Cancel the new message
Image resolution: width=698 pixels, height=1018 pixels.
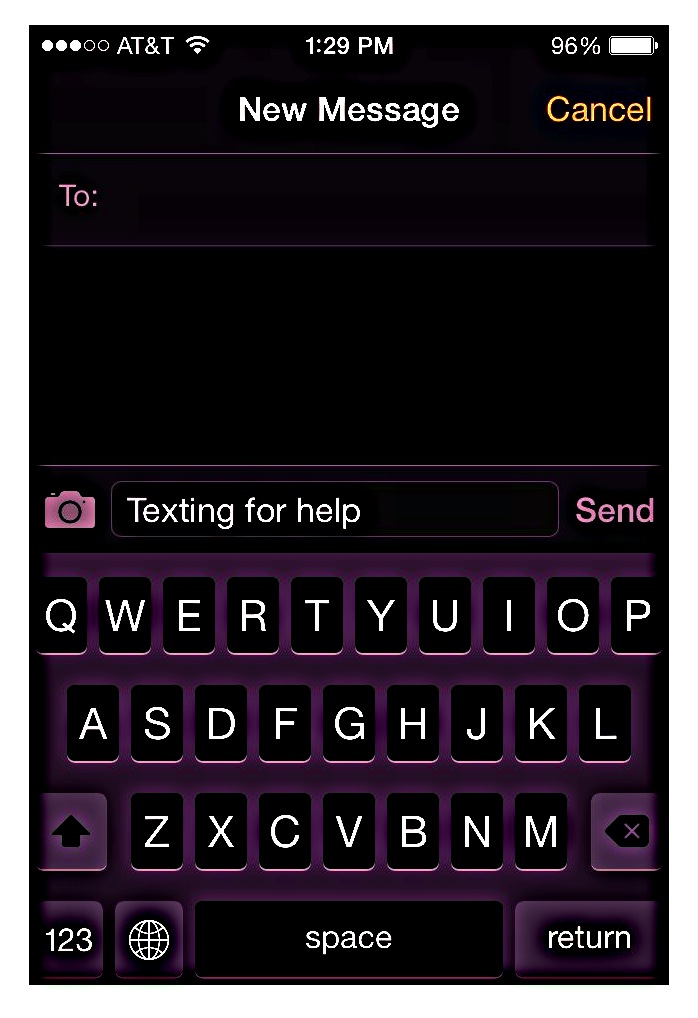point(598,109)
